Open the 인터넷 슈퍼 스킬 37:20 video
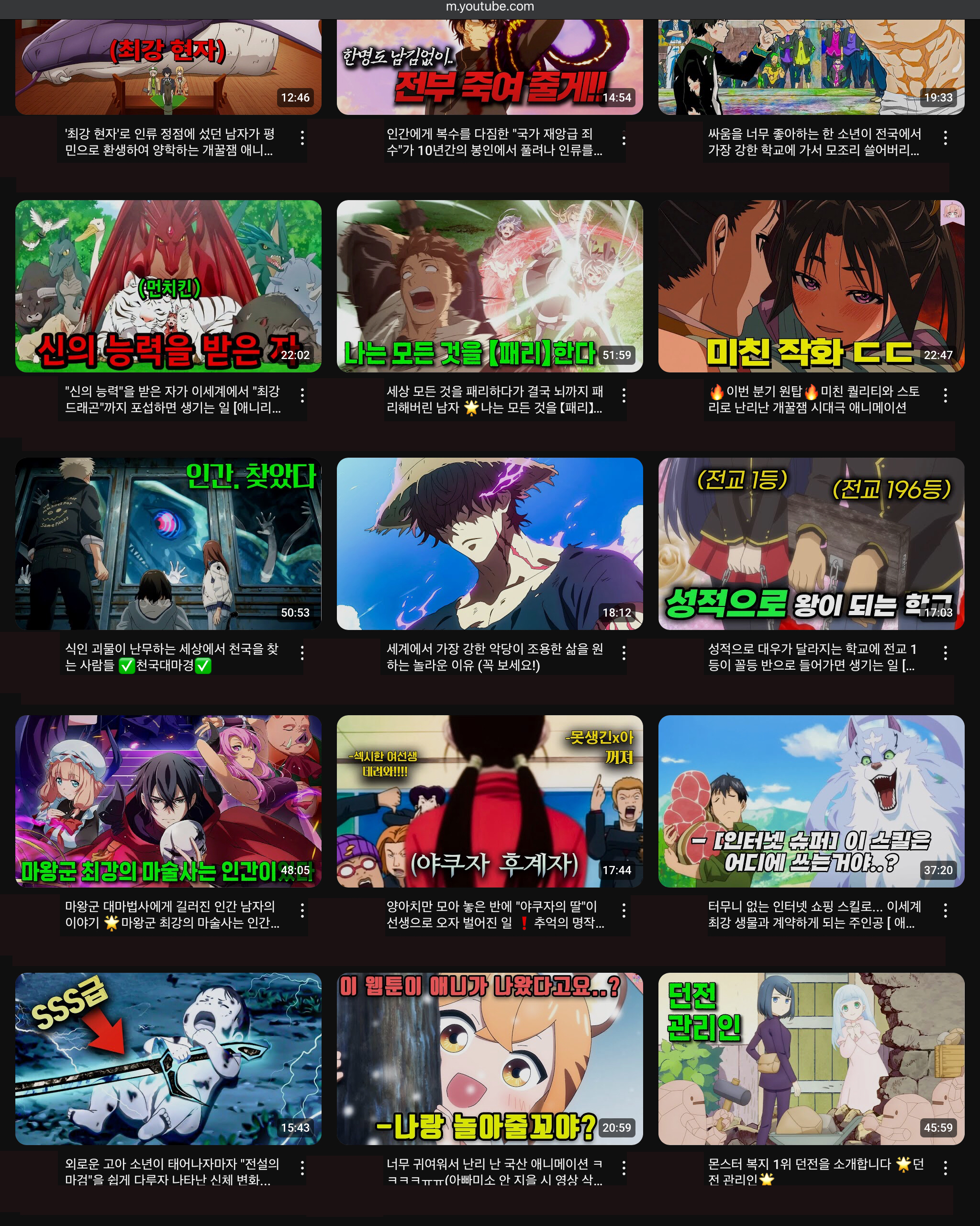Viewport: 980px width, 1226px height. click(x=811, y=801)
